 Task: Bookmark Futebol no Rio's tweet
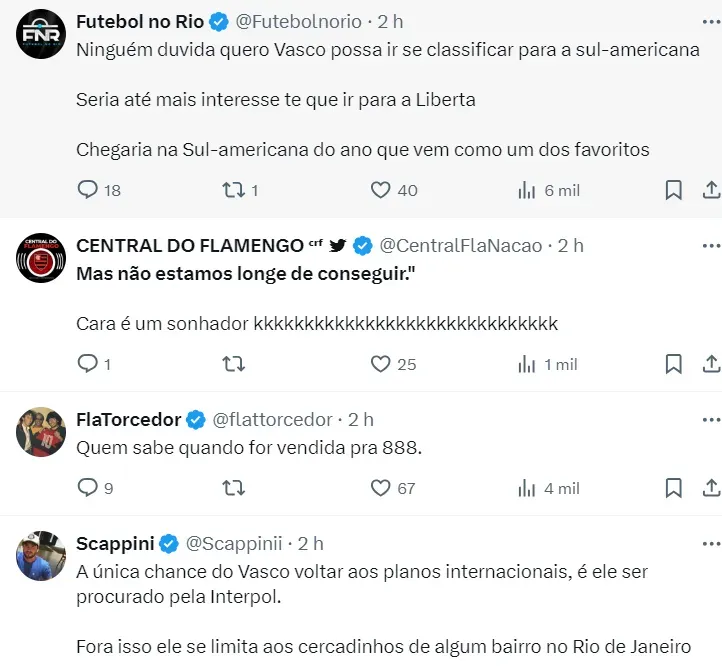(674, 190)
